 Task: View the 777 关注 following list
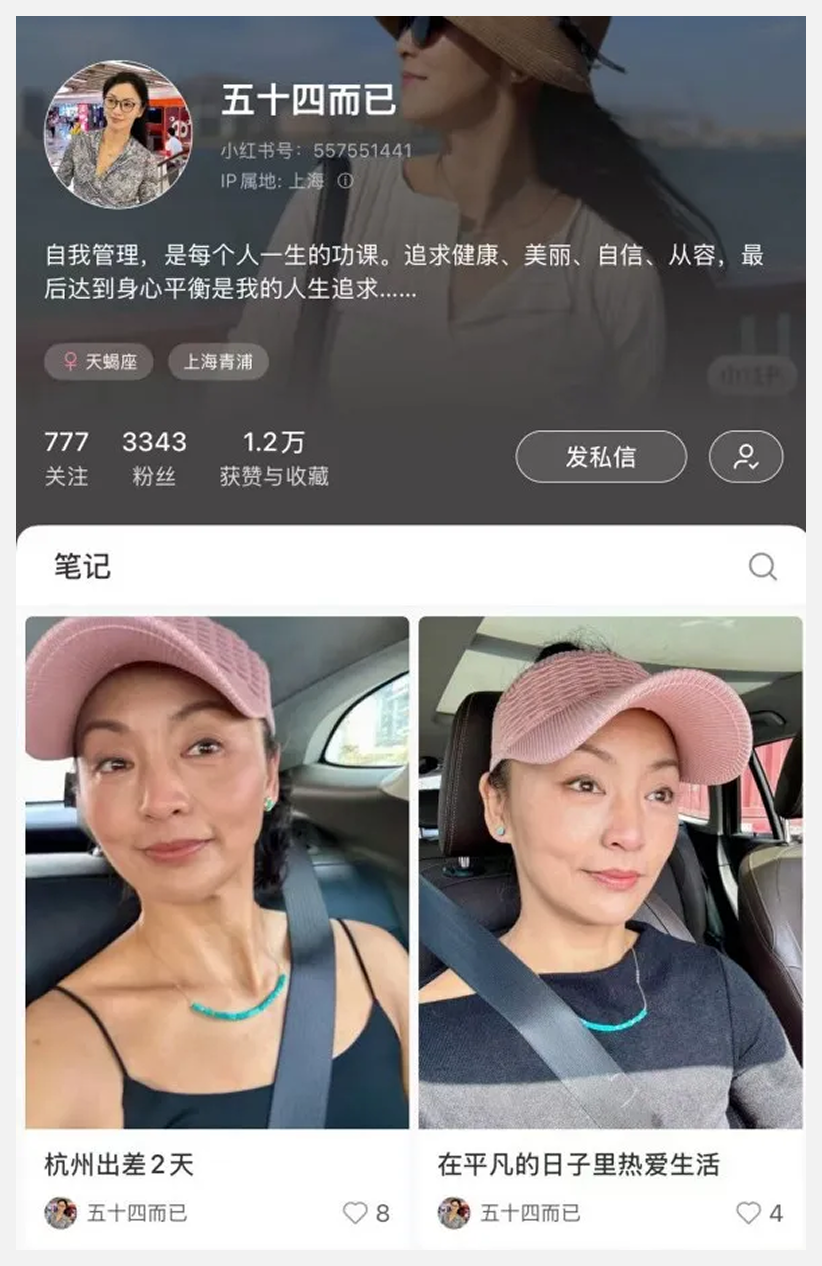(x=66, y=458)
